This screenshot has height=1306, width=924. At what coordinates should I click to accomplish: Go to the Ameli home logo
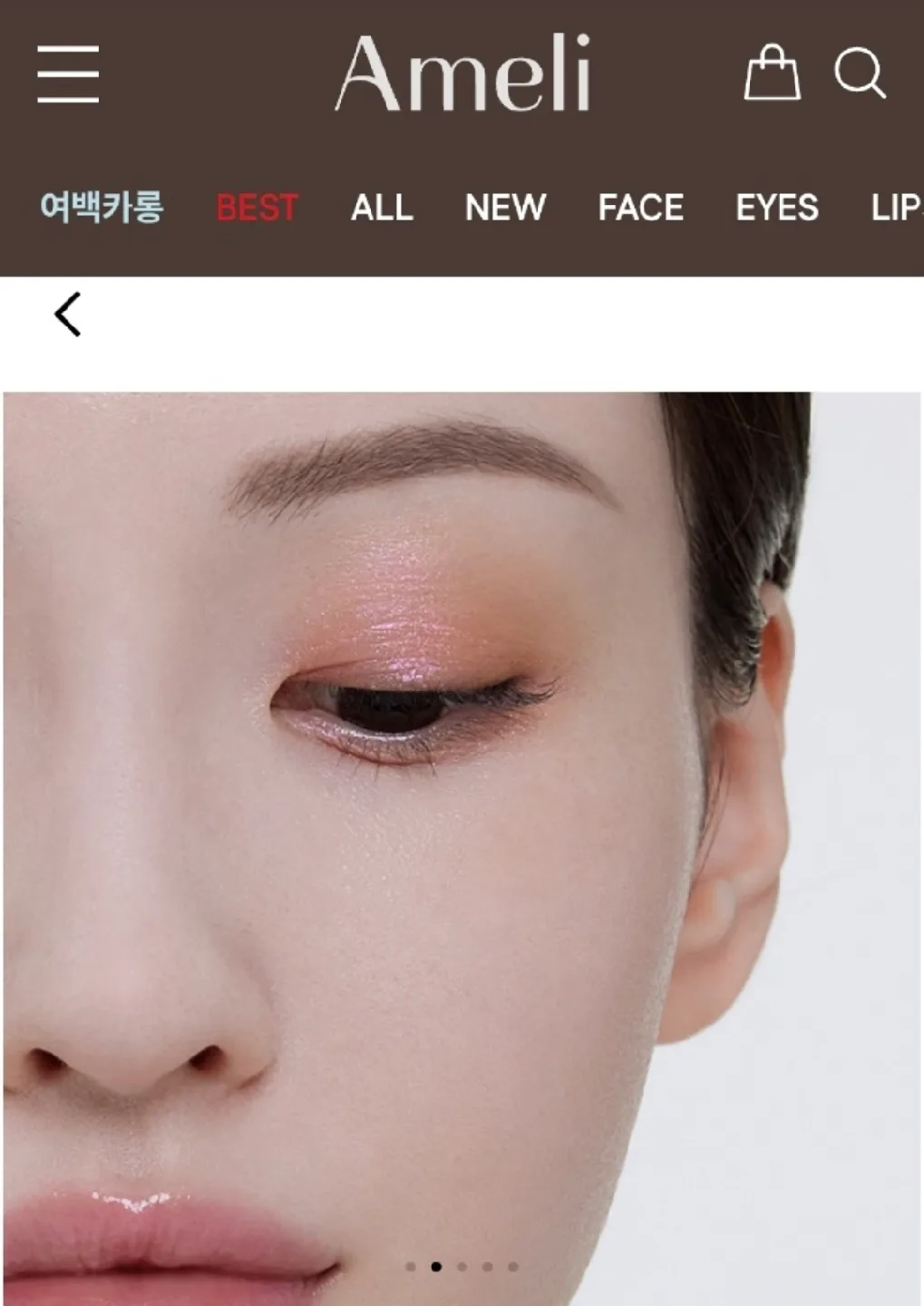pos(463,73)
